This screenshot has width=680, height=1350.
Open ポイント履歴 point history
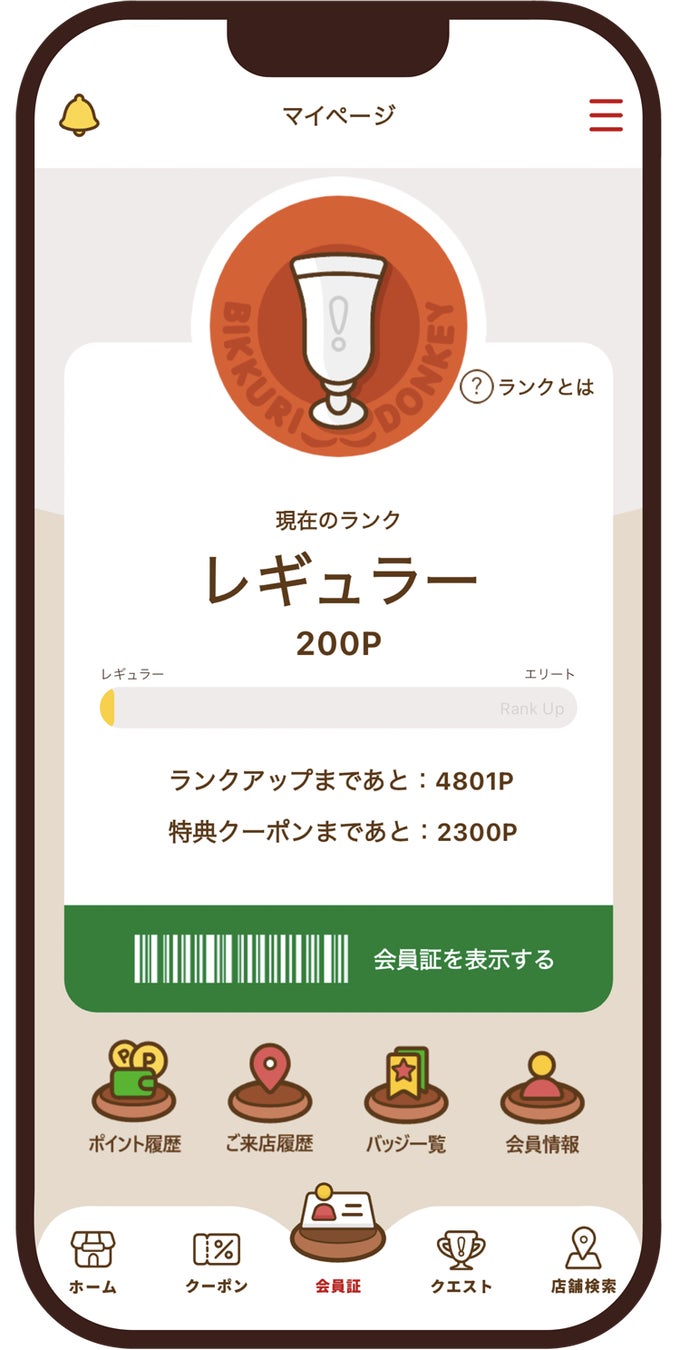tap(134, 1099)
